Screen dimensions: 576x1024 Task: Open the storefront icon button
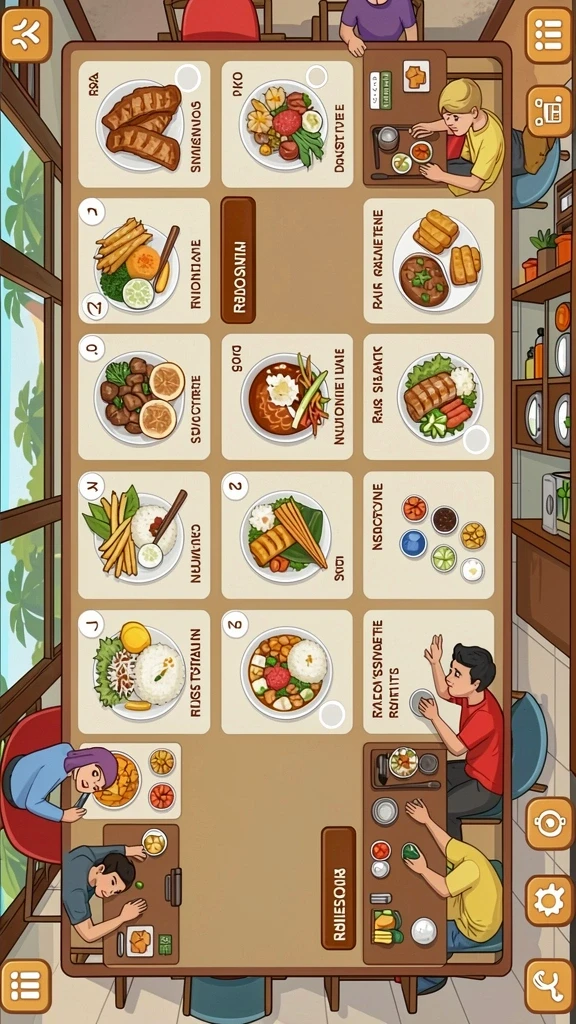coord(549,111)
